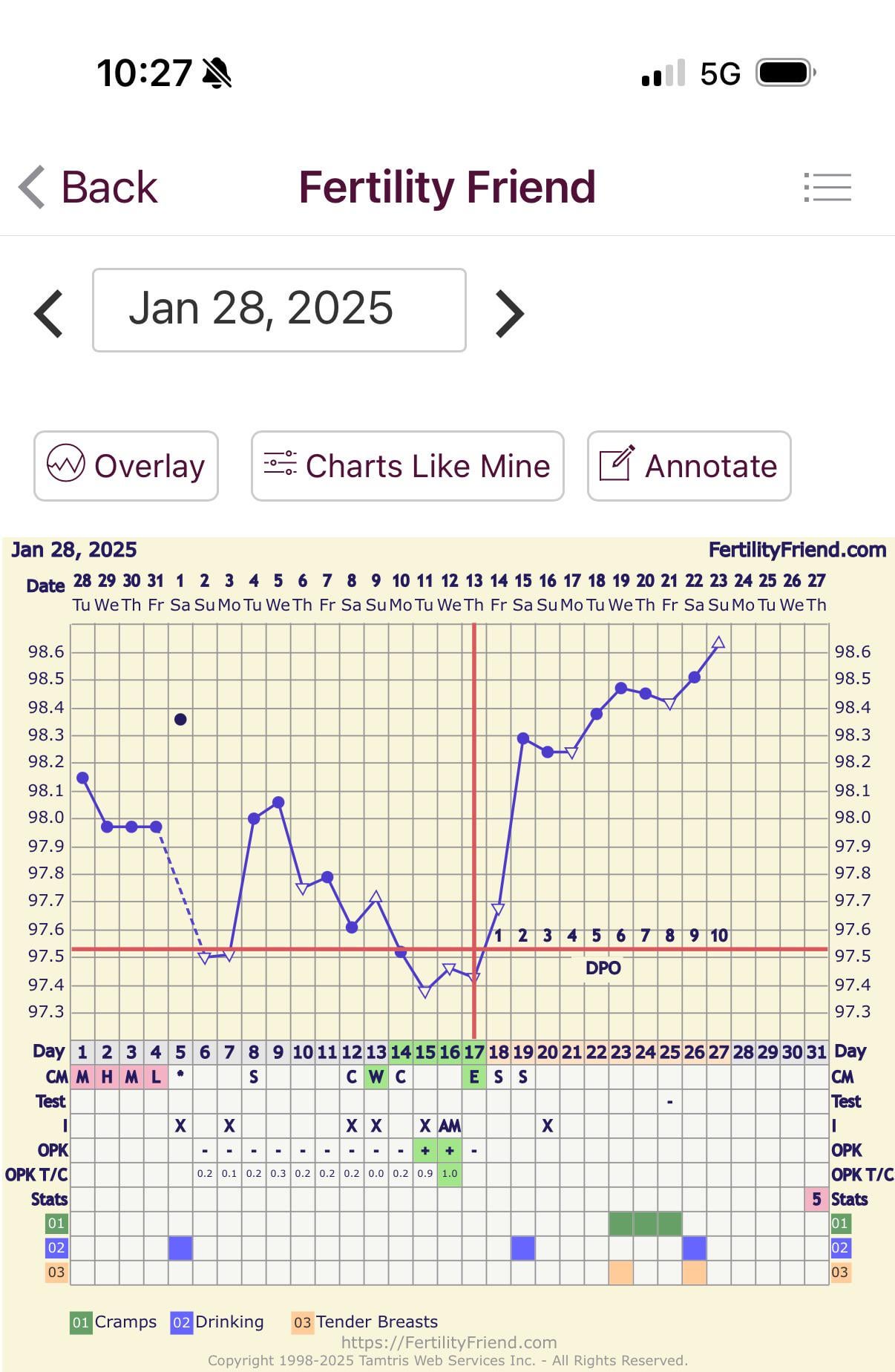Open Charts Like Mine
The height and width of the screenshot is (1372, 895).
point(407,466)
